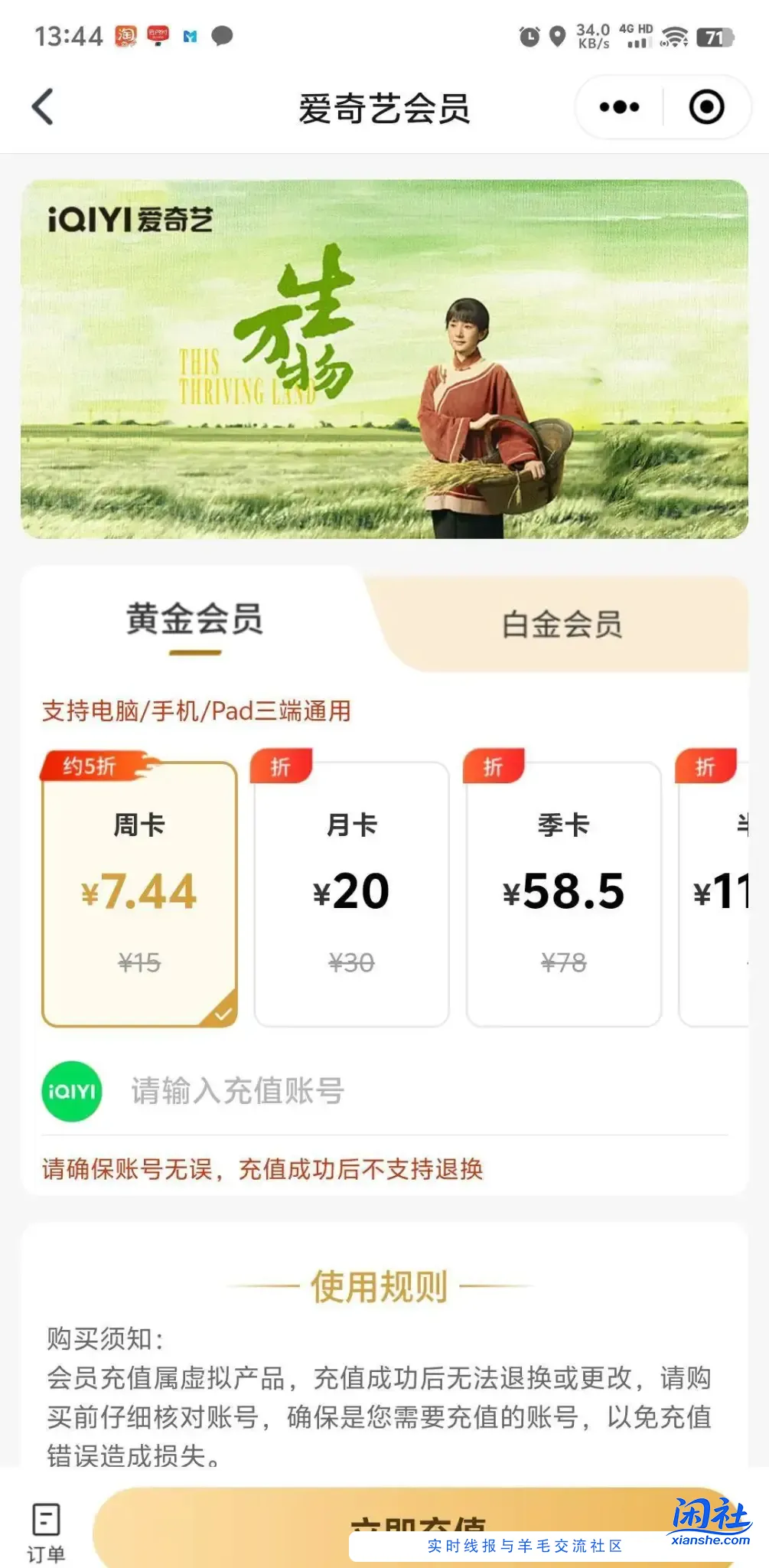This screenshot has width=769, height=1568.
Task: Tap the iQIYI logo beside the account field
Action: 70,1092
